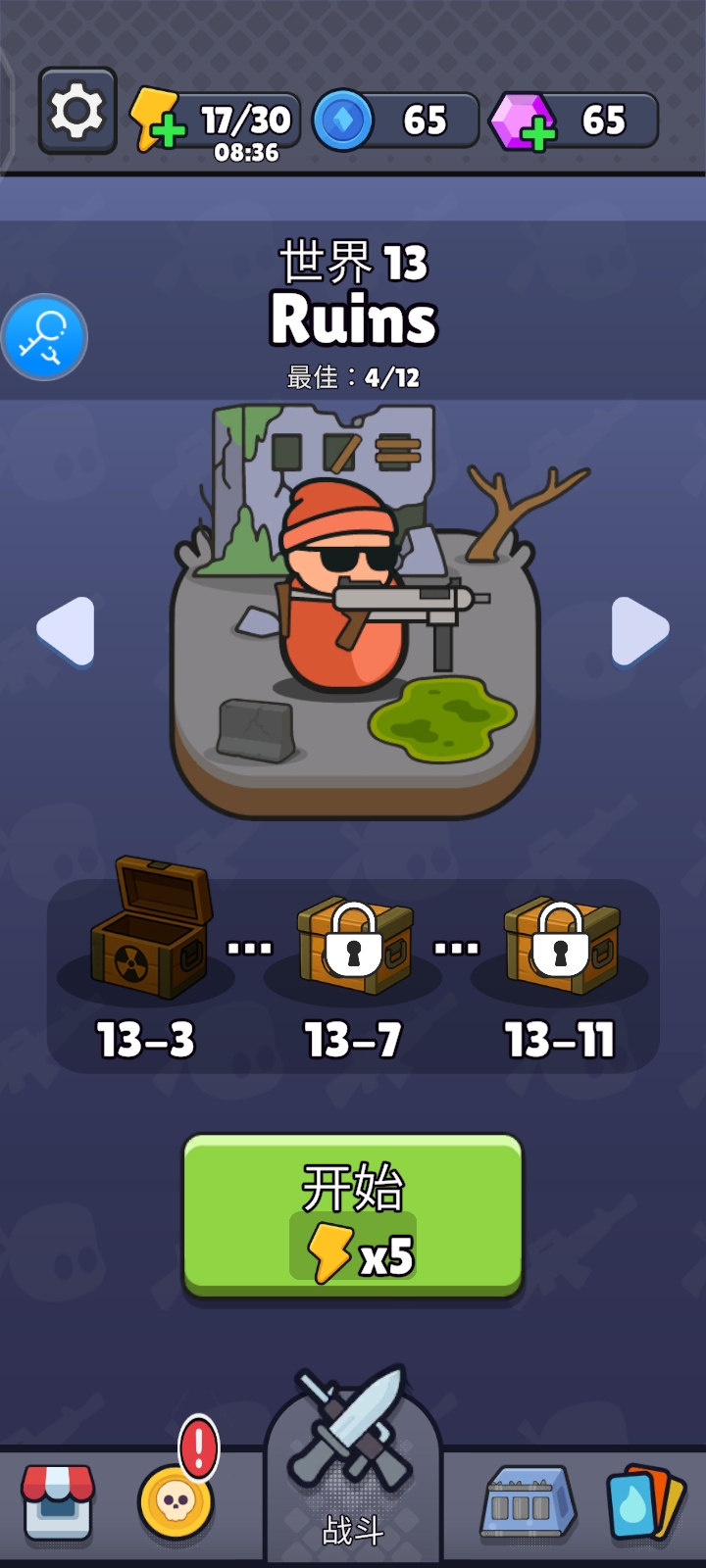Go to the next world
This screenshot has height=1568, width=706.
pyautogui.click(x=639, y=630)
